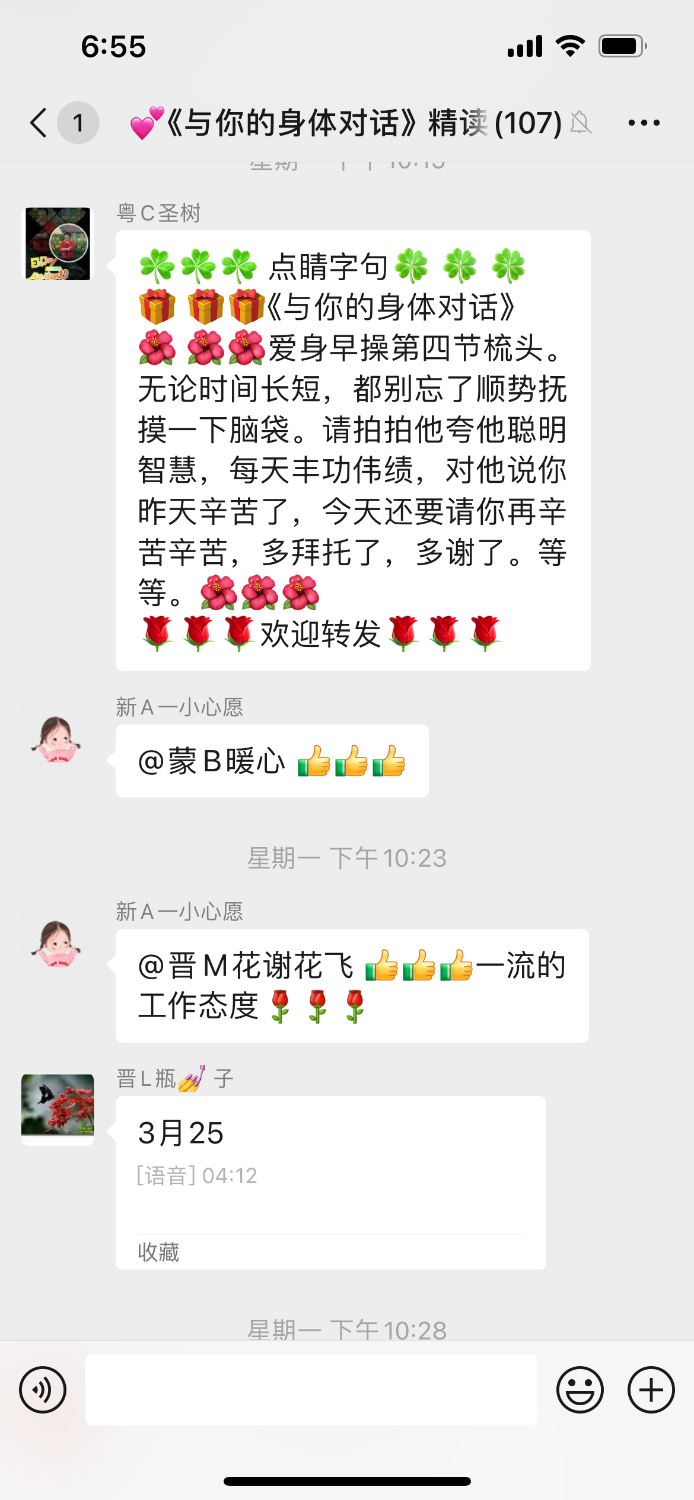Switch to voice message input
Screen dimensions: 694x1500
point(43,1390)
